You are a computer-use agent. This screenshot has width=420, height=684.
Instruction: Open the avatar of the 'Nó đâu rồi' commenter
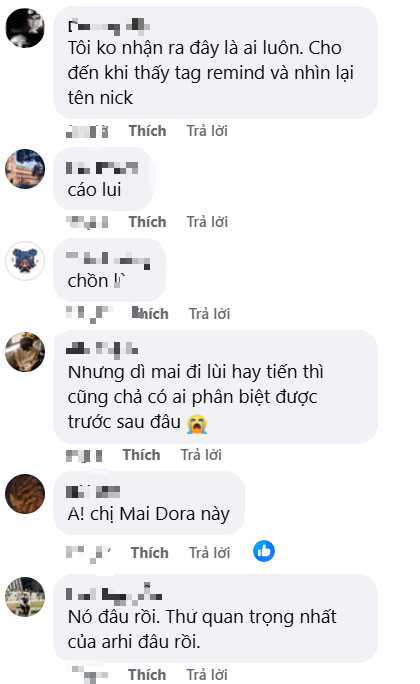[25, 597]
